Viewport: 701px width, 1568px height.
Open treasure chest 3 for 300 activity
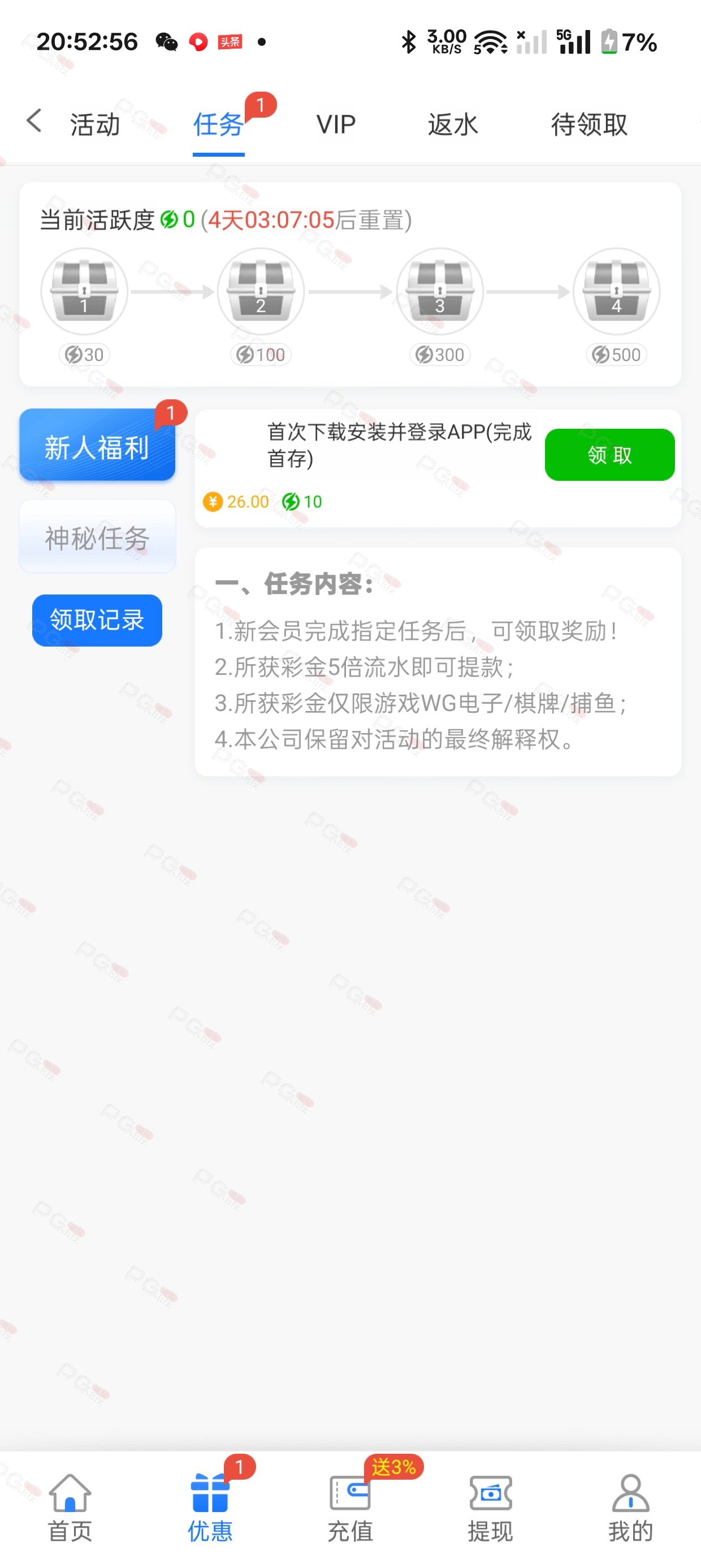(x=439, y=291)
